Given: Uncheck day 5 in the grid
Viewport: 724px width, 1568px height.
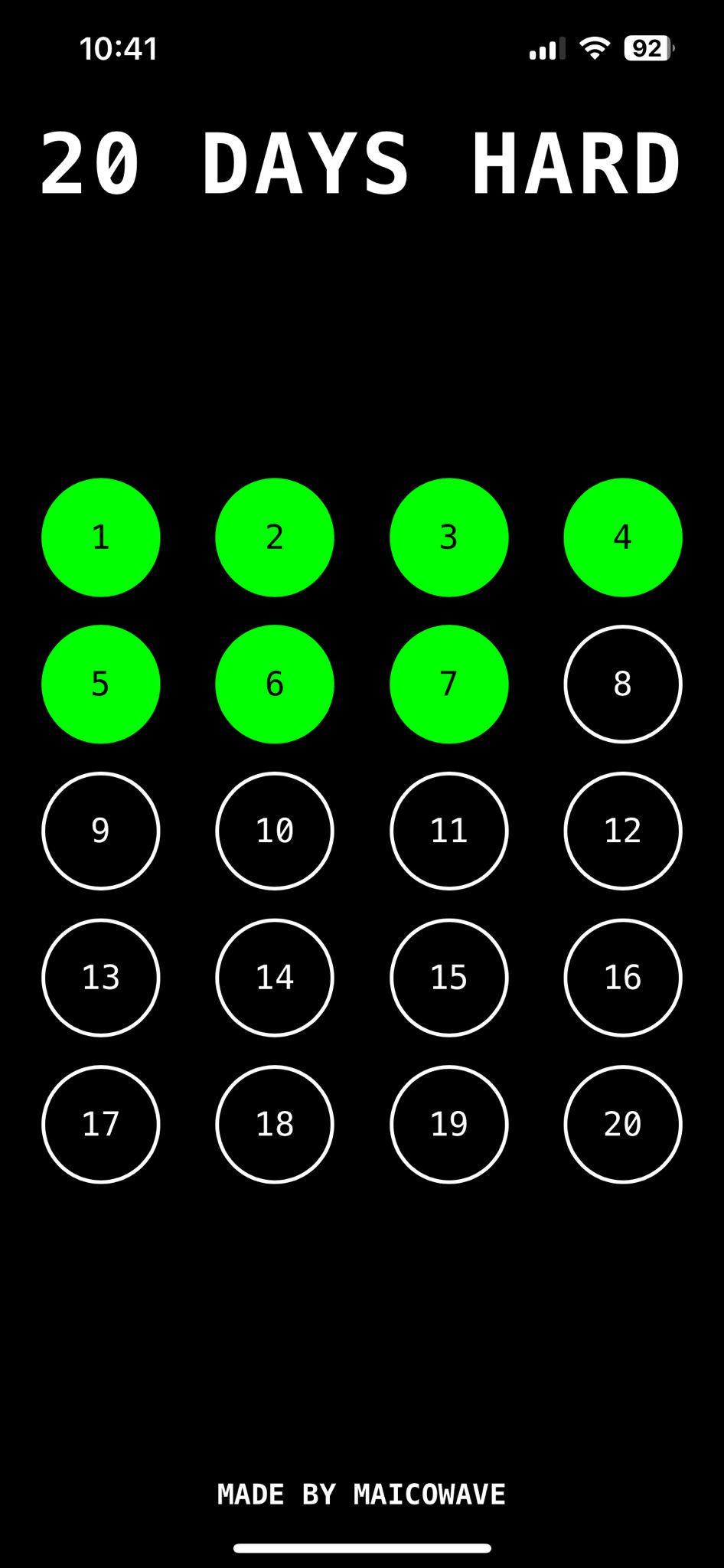Looking at the screenshot, I should pos(100,684).
